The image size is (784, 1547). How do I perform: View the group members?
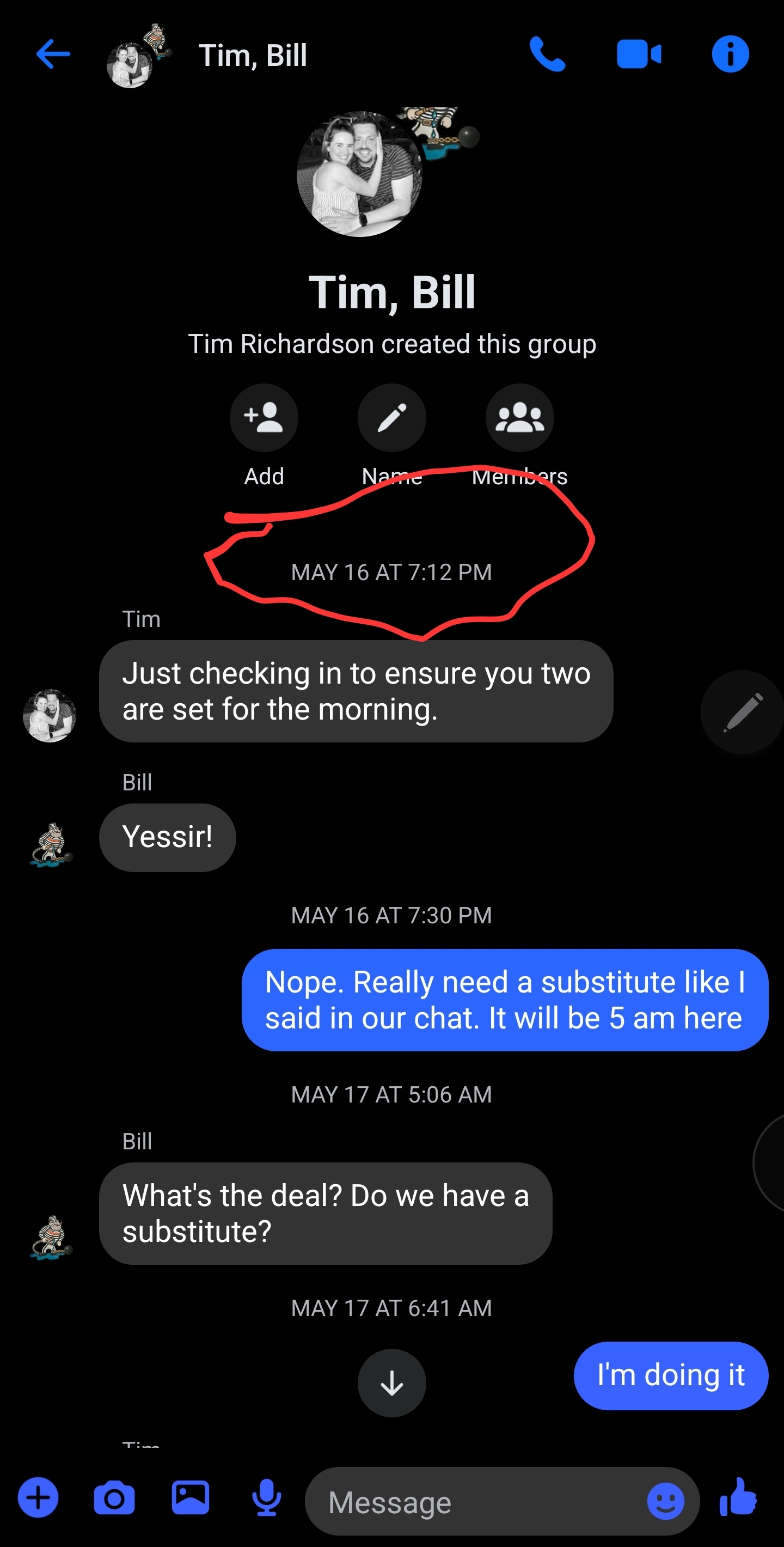[519, 418]
